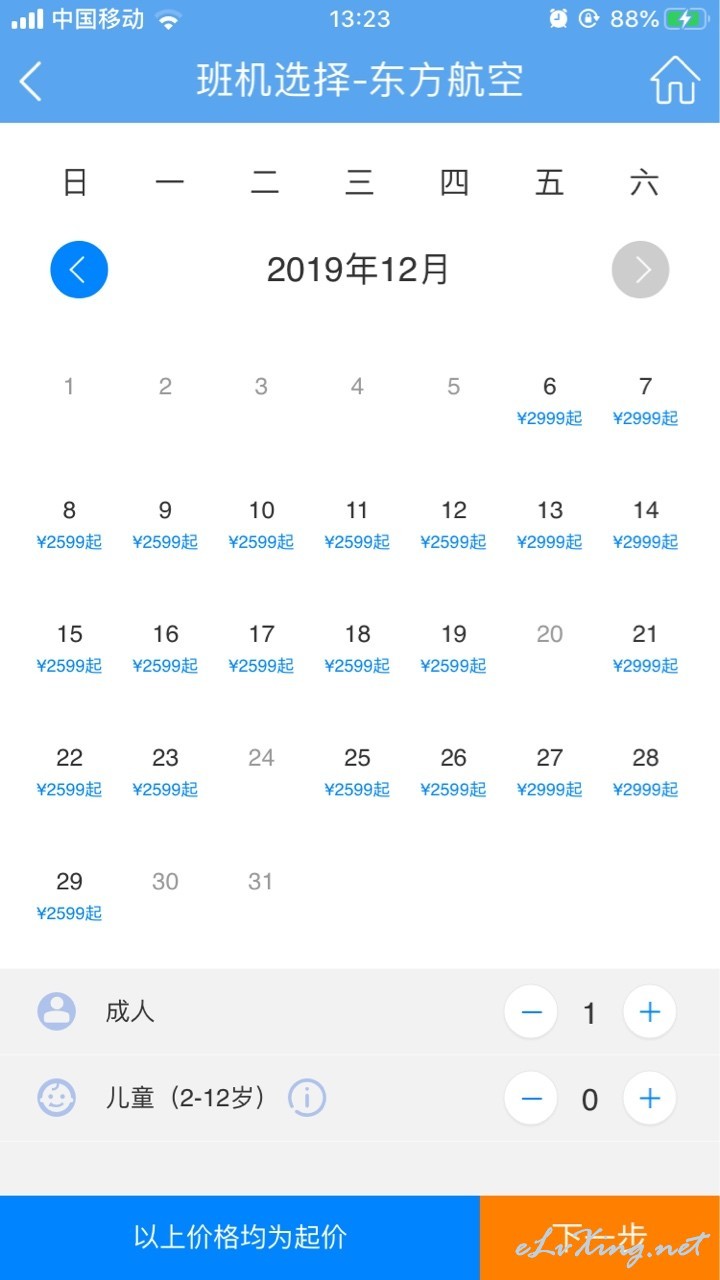The height and width of the screenshot is (1280, 720).
Task: Add one 儿童 child passenger
Action: pos(650,1099)
